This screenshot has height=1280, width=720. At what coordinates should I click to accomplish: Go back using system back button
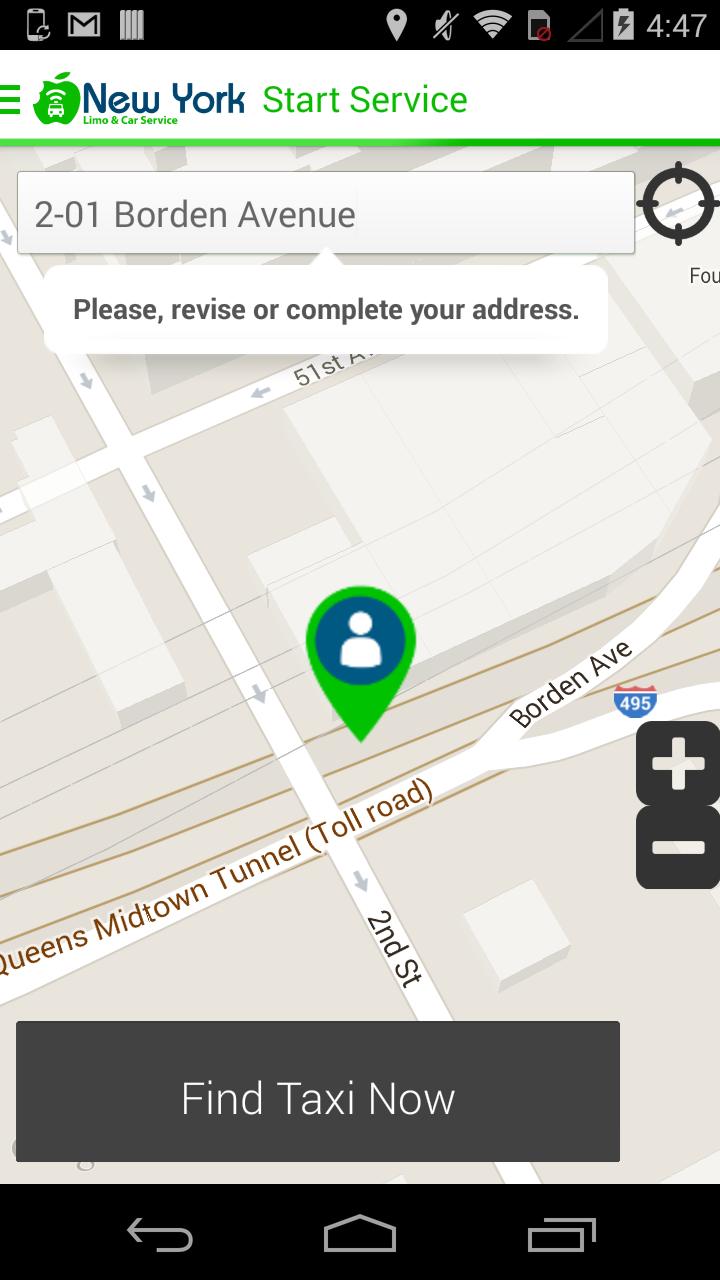[160, 1233]
